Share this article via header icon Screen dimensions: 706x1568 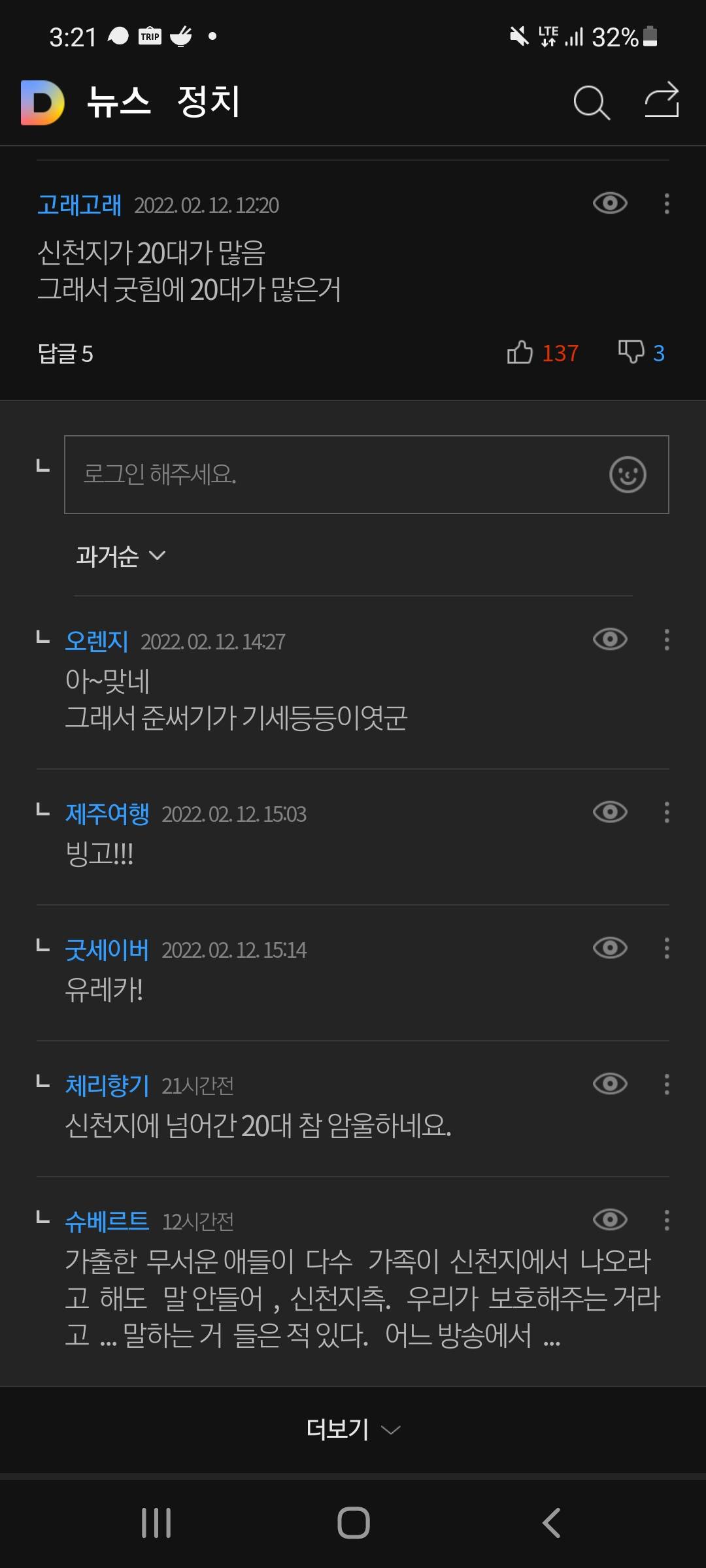662,101
